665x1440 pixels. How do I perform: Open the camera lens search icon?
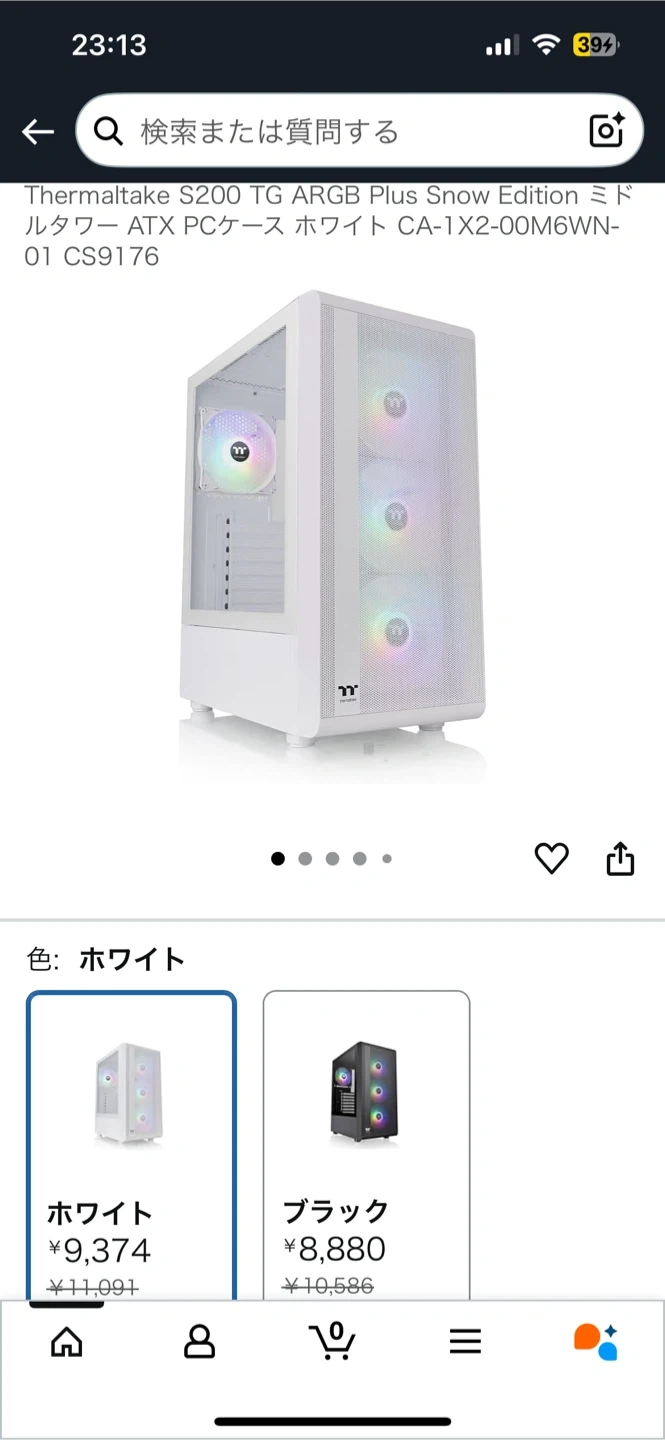tap(607, 131)
